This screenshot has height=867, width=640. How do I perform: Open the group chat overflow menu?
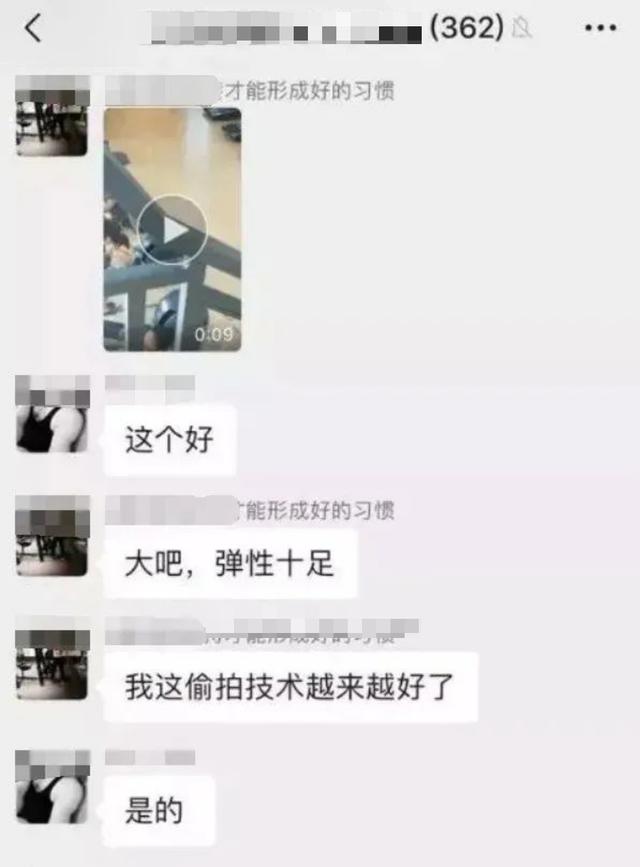(600, 28)
